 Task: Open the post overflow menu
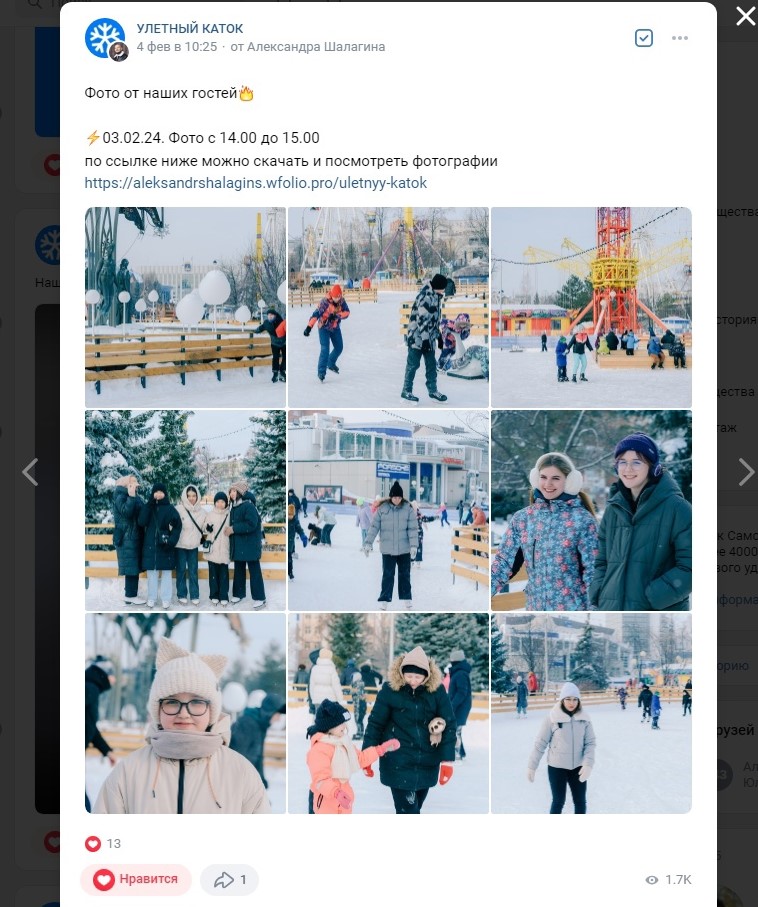pyautogui.click(x=680, y=38)
